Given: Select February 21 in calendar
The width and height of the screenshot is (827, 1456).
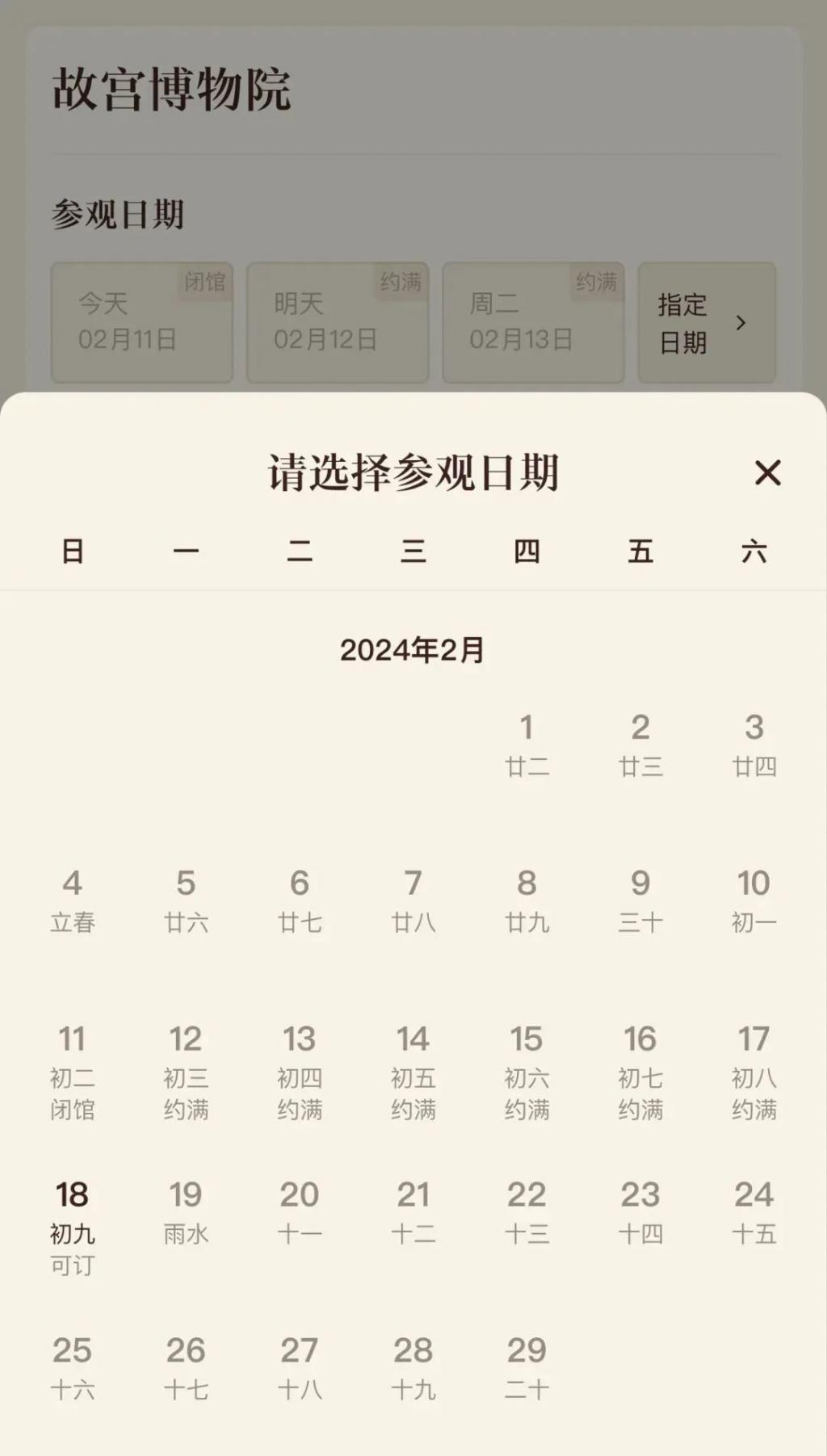Looking at the screenshot, I should point(413,1211).
